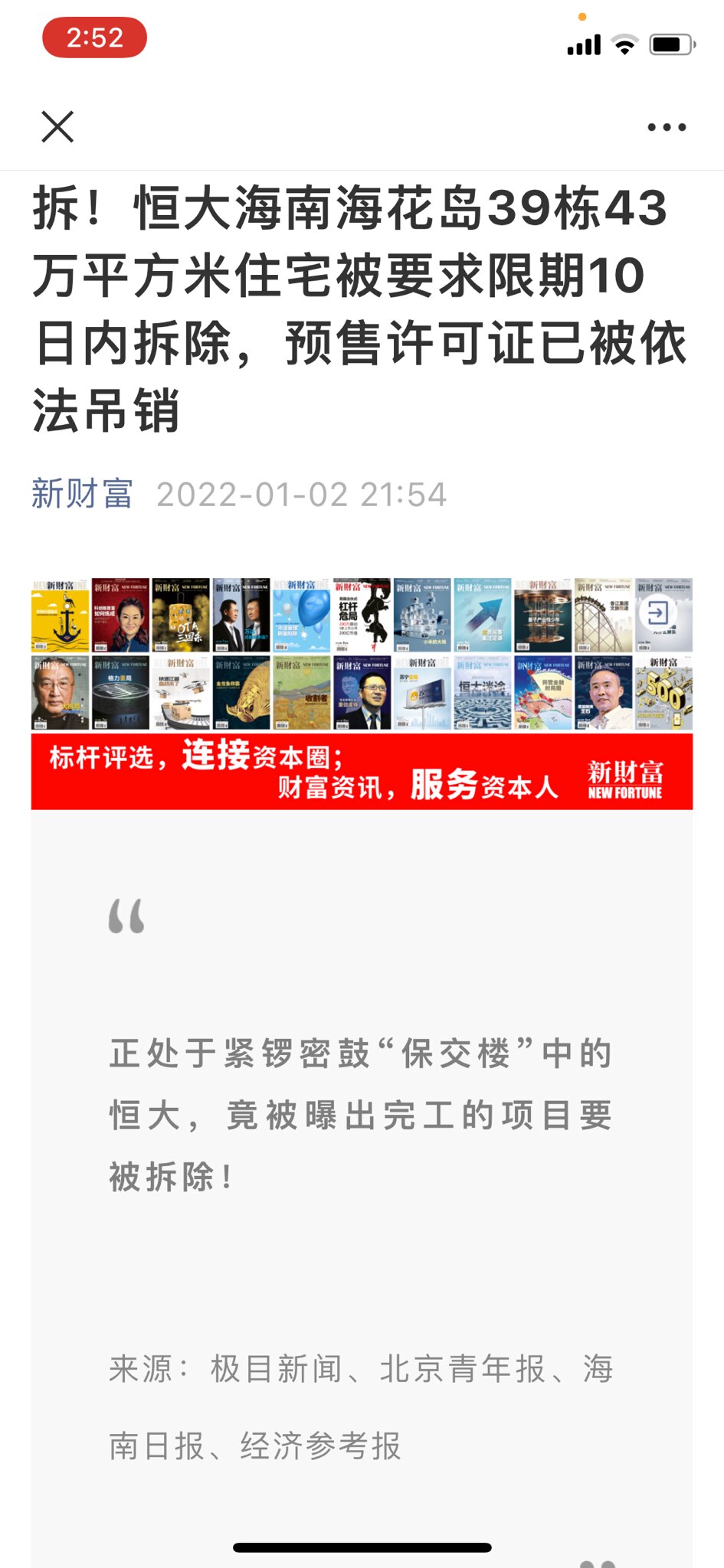The width and height of the screenshot is (724, 1568).
Task: Tap the home indicator bar at bottom
Action: 362,1547
